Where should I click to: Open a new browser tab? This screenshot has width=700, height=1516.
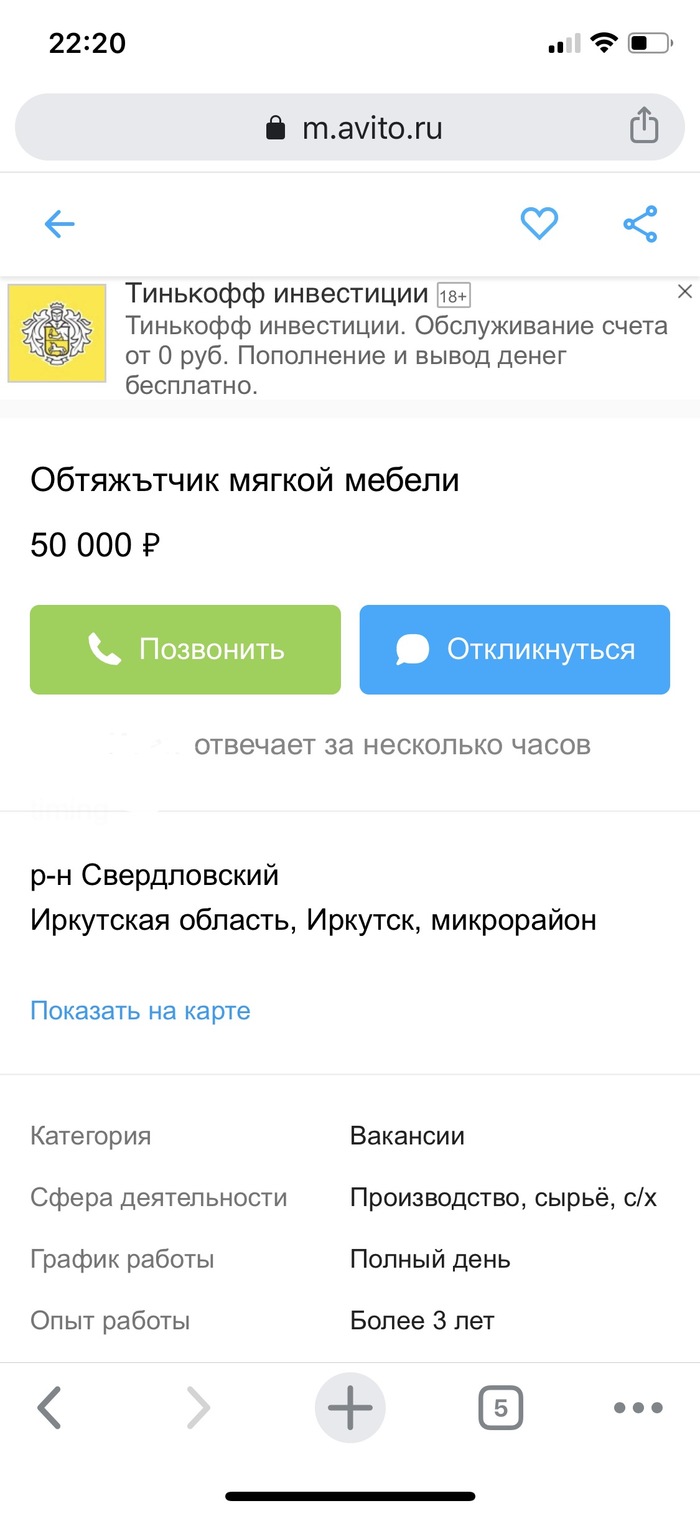click(x=350, y=1408)
